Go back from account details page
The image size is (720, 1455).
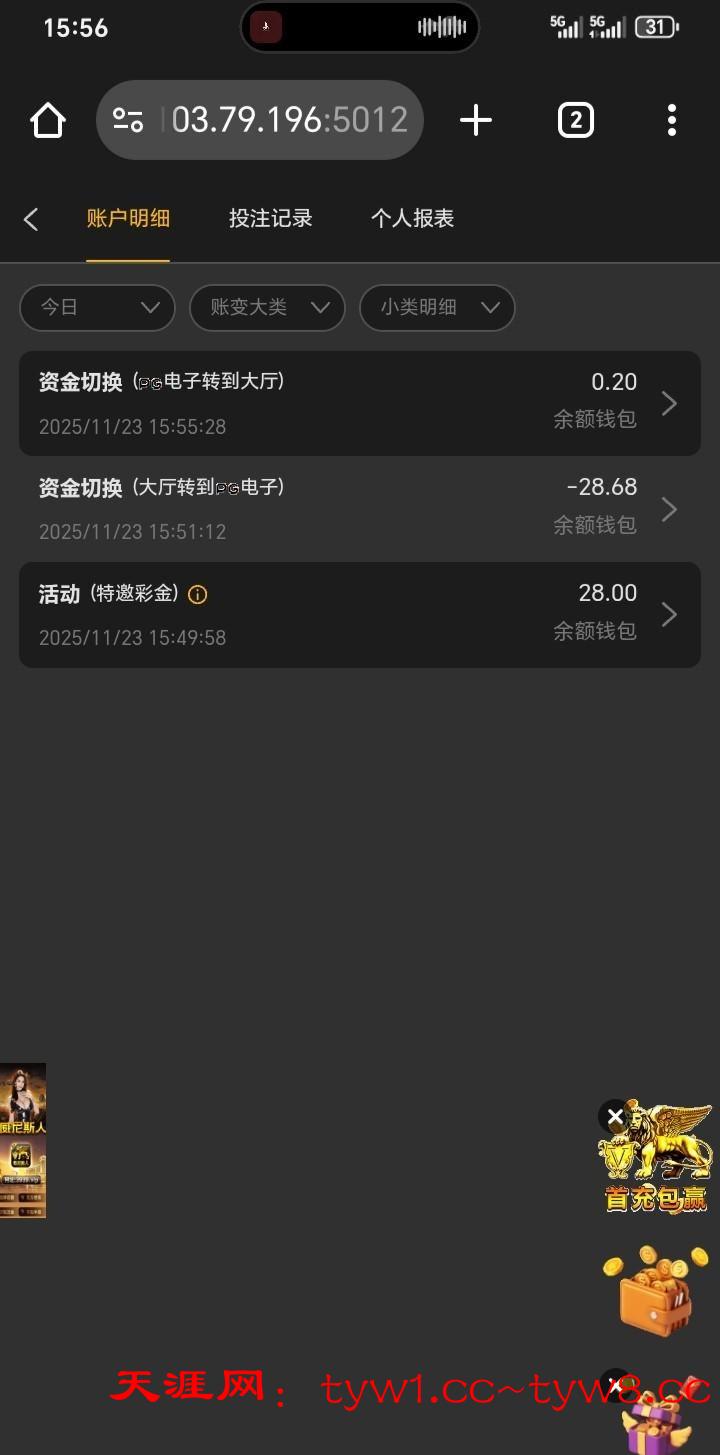(x=31, y=219)
